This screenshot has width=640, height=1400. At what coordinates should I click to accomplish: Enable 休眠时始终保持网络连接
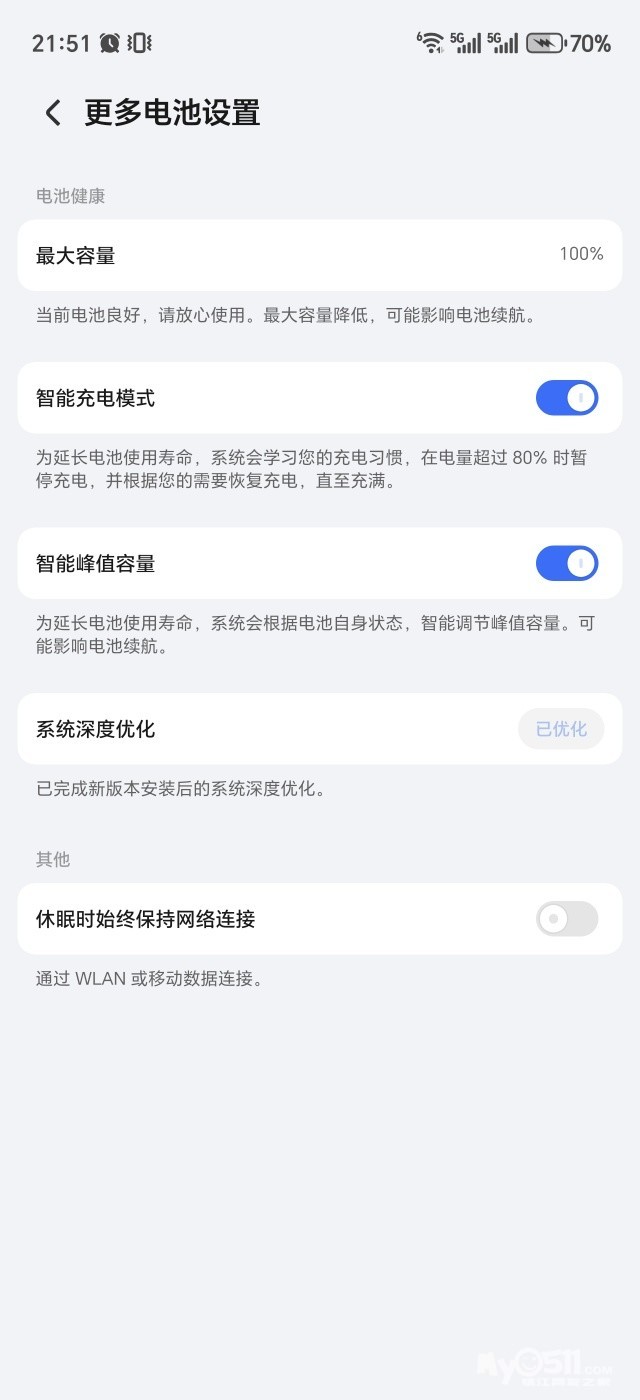click(566, 918)
